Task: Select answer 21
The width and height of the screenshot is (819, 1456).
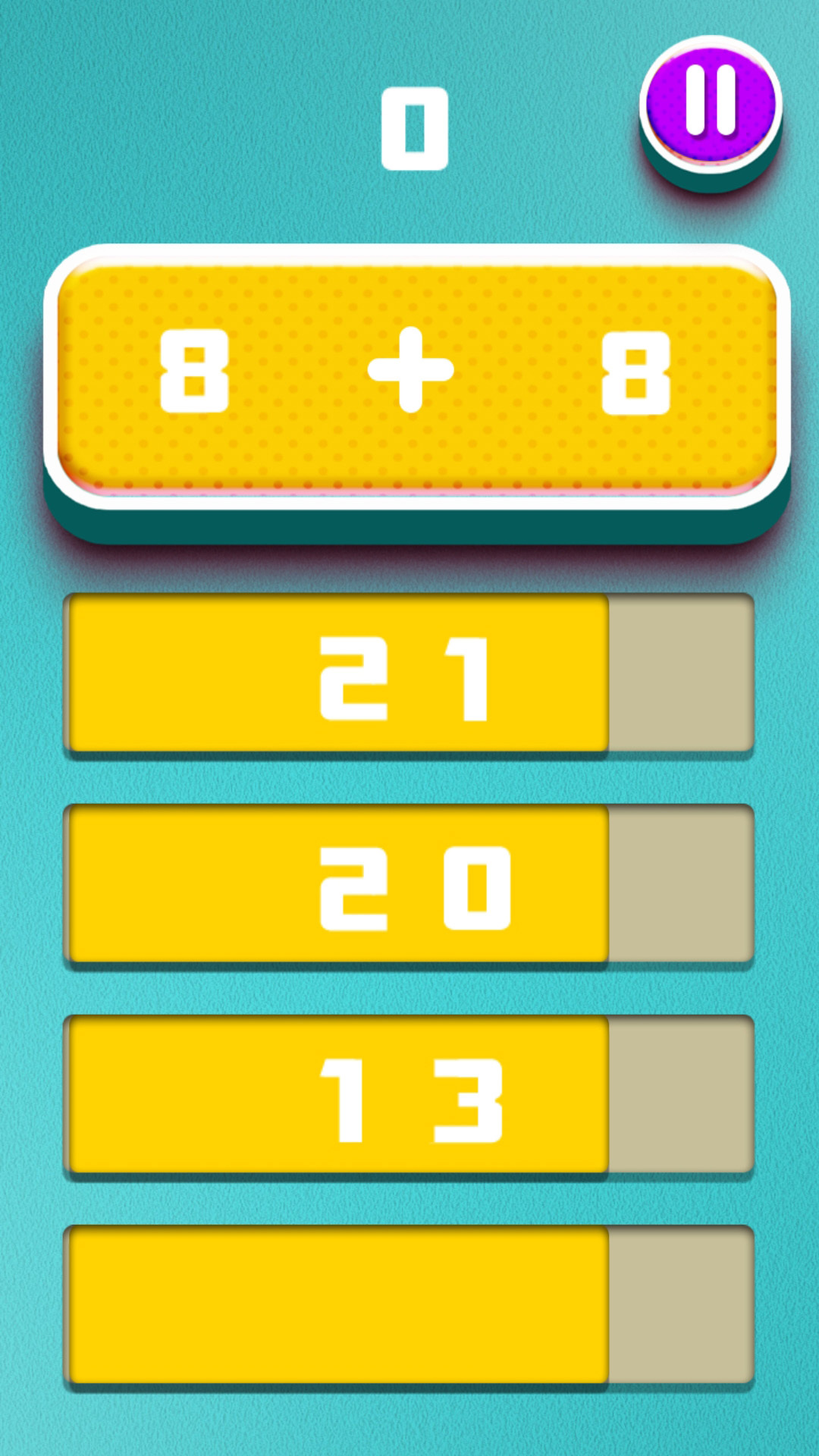Action: point(408,675)
